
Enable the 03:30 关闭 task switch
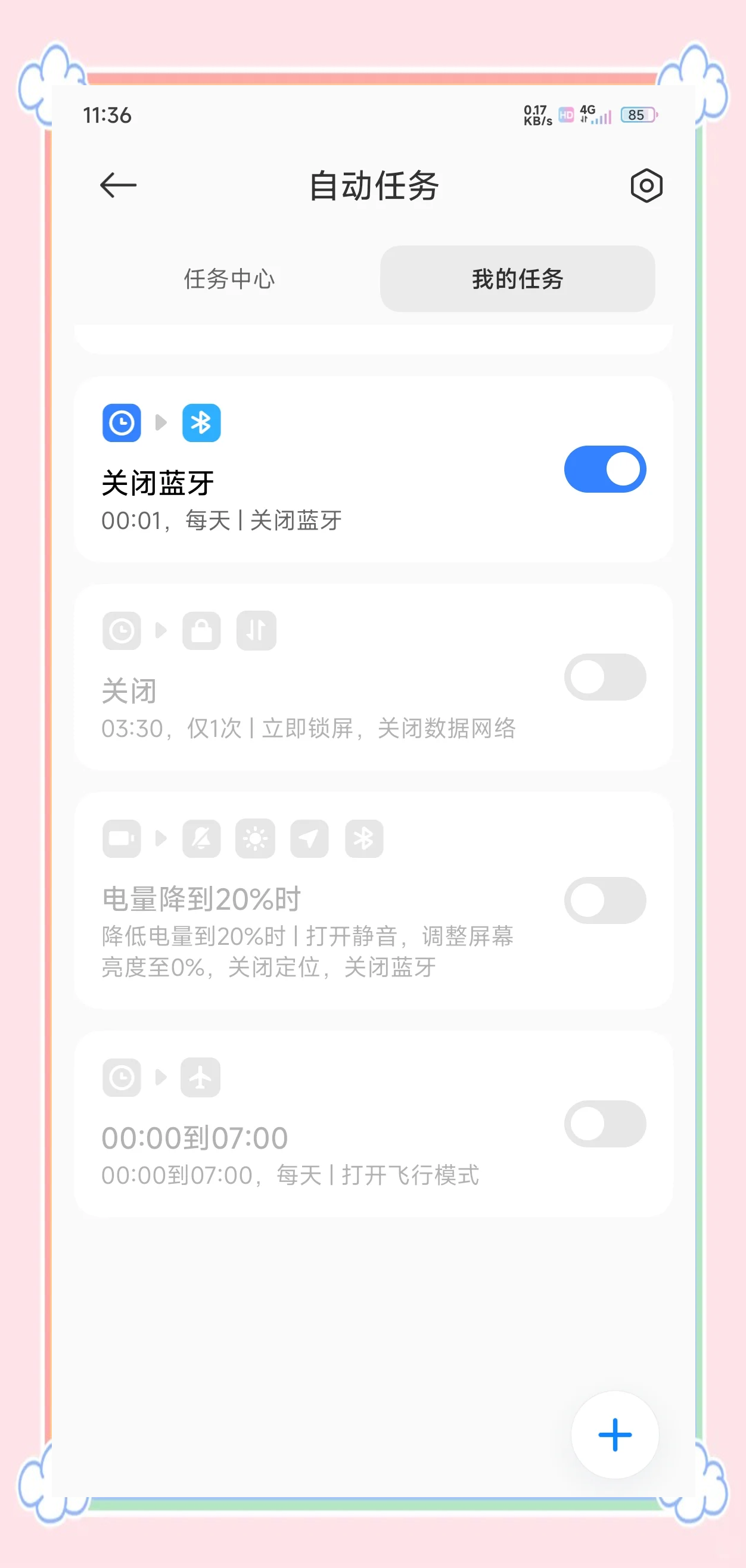point(605,677)
